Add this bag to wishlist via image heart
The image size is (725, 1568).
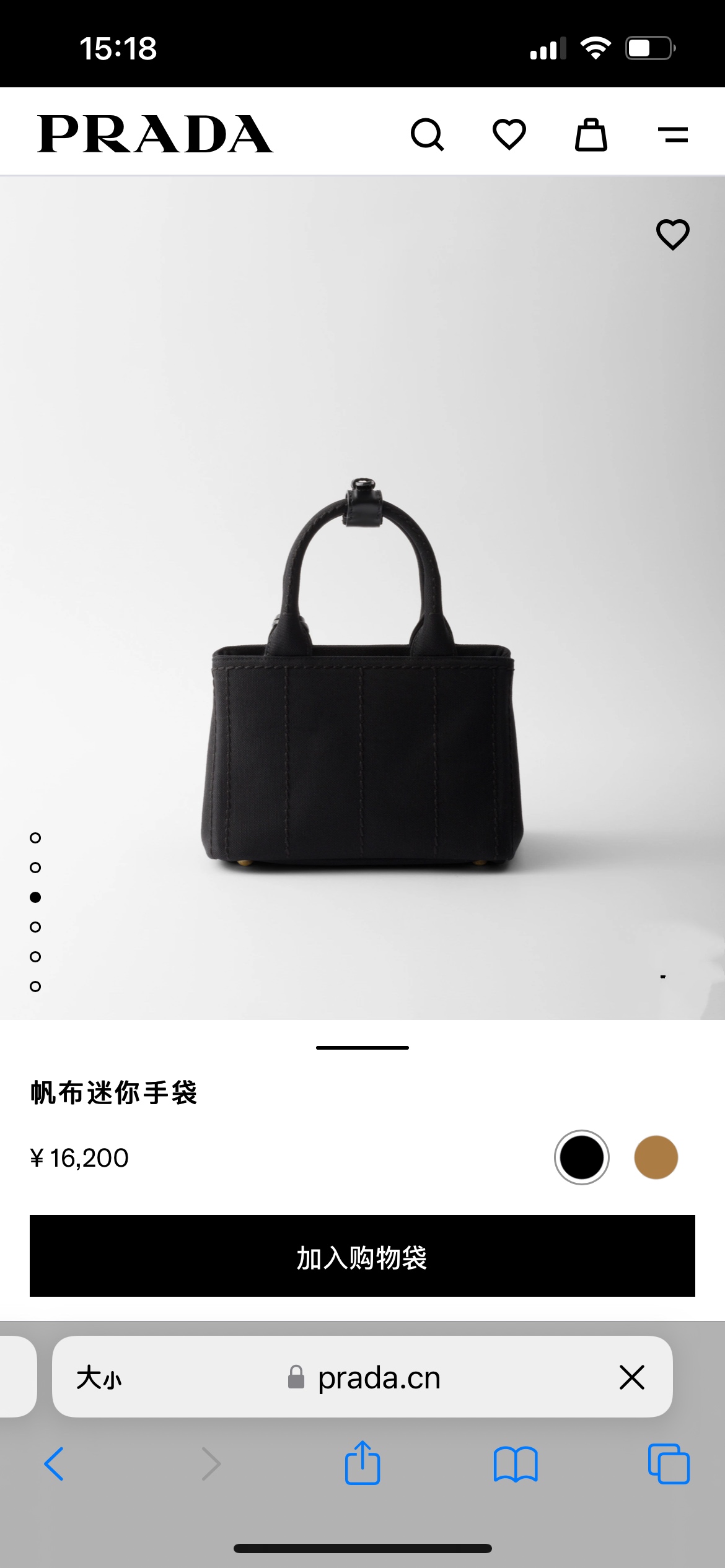673,235
